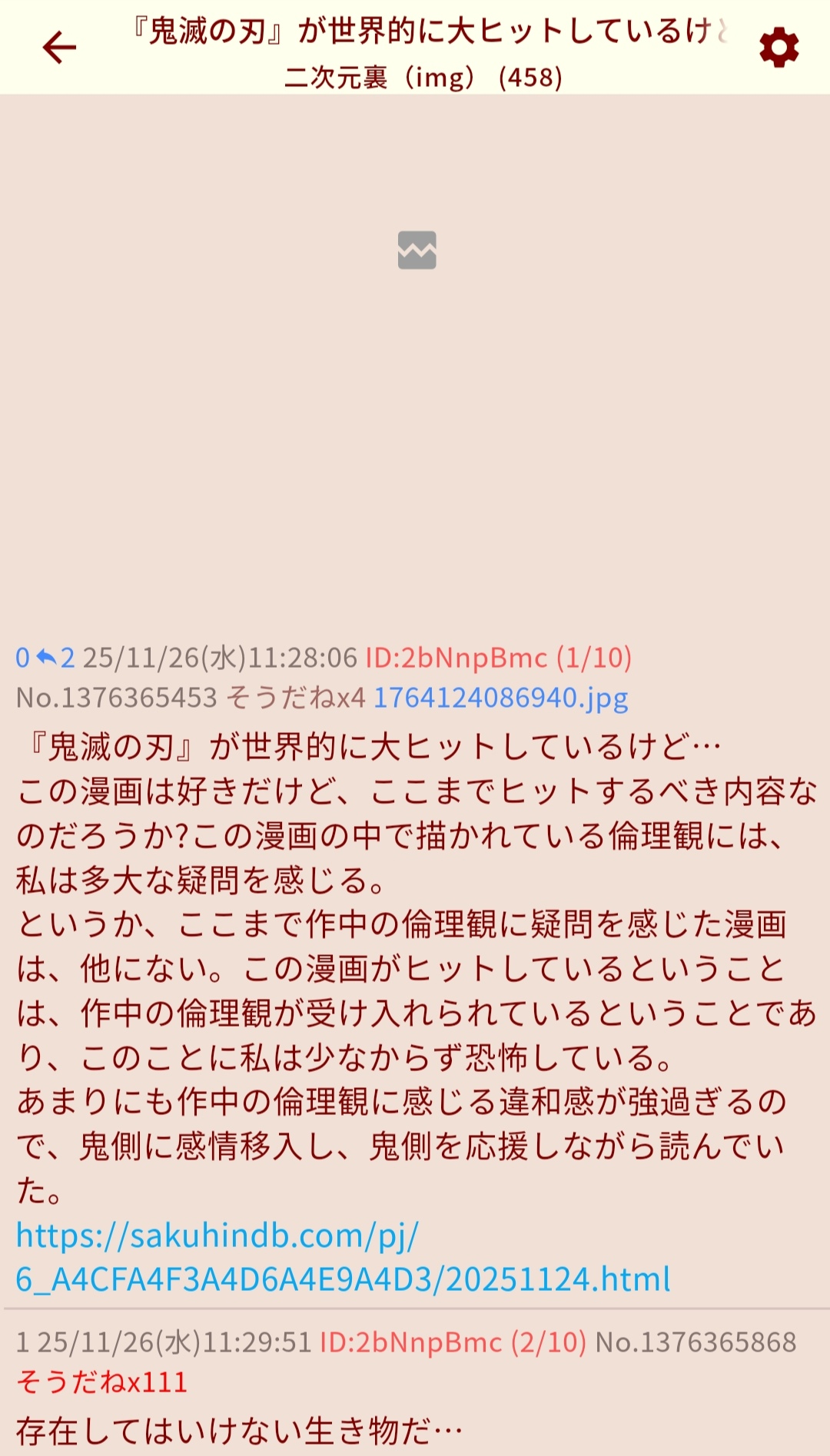Go back with the arrow icon
This screenshot has width=830, height=1456.
click(x=59, y=48)
